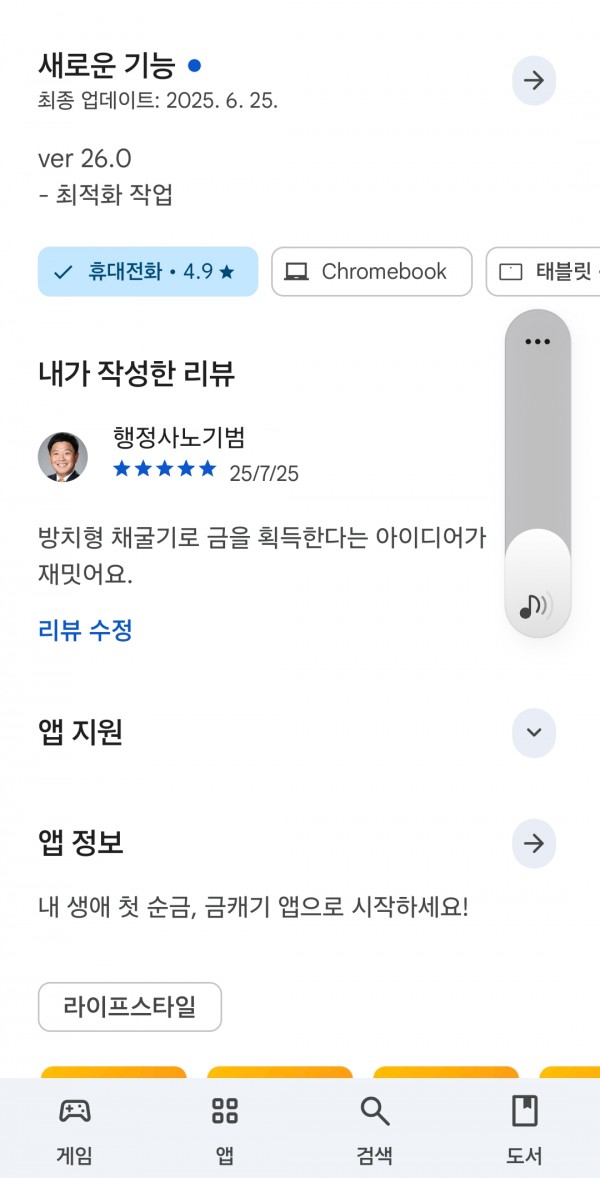Tap 리뷰 수정 to edit review
This screenshot has width=600, height=1178.
click(85, 630)
